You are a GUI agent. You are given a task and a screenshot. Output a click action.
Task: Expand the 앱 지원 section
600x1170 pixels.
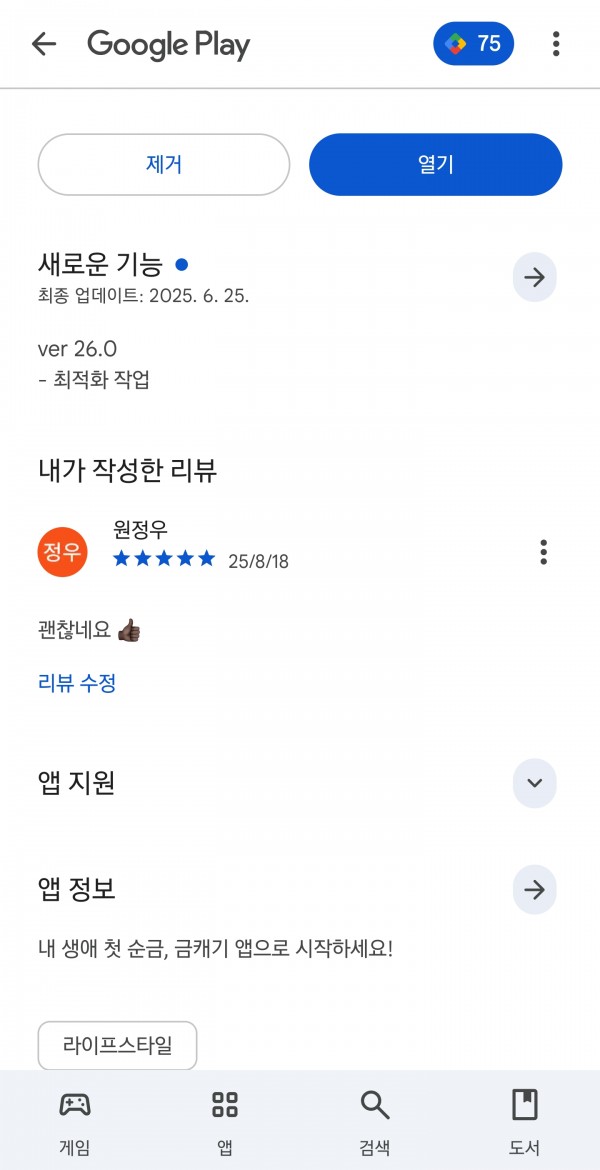534,783
